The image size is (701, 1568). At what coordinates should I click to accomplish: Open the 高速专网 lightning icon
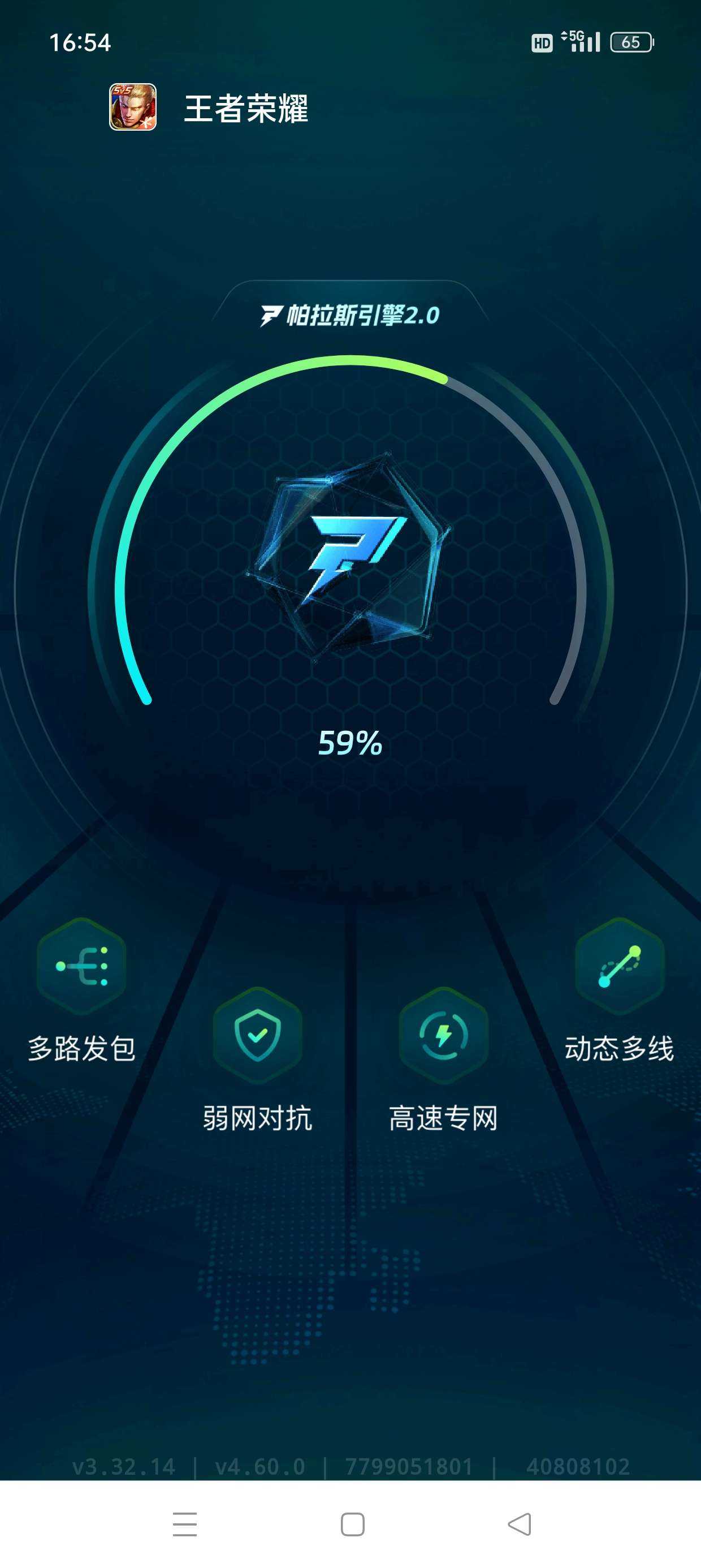tap(444, 1035)
